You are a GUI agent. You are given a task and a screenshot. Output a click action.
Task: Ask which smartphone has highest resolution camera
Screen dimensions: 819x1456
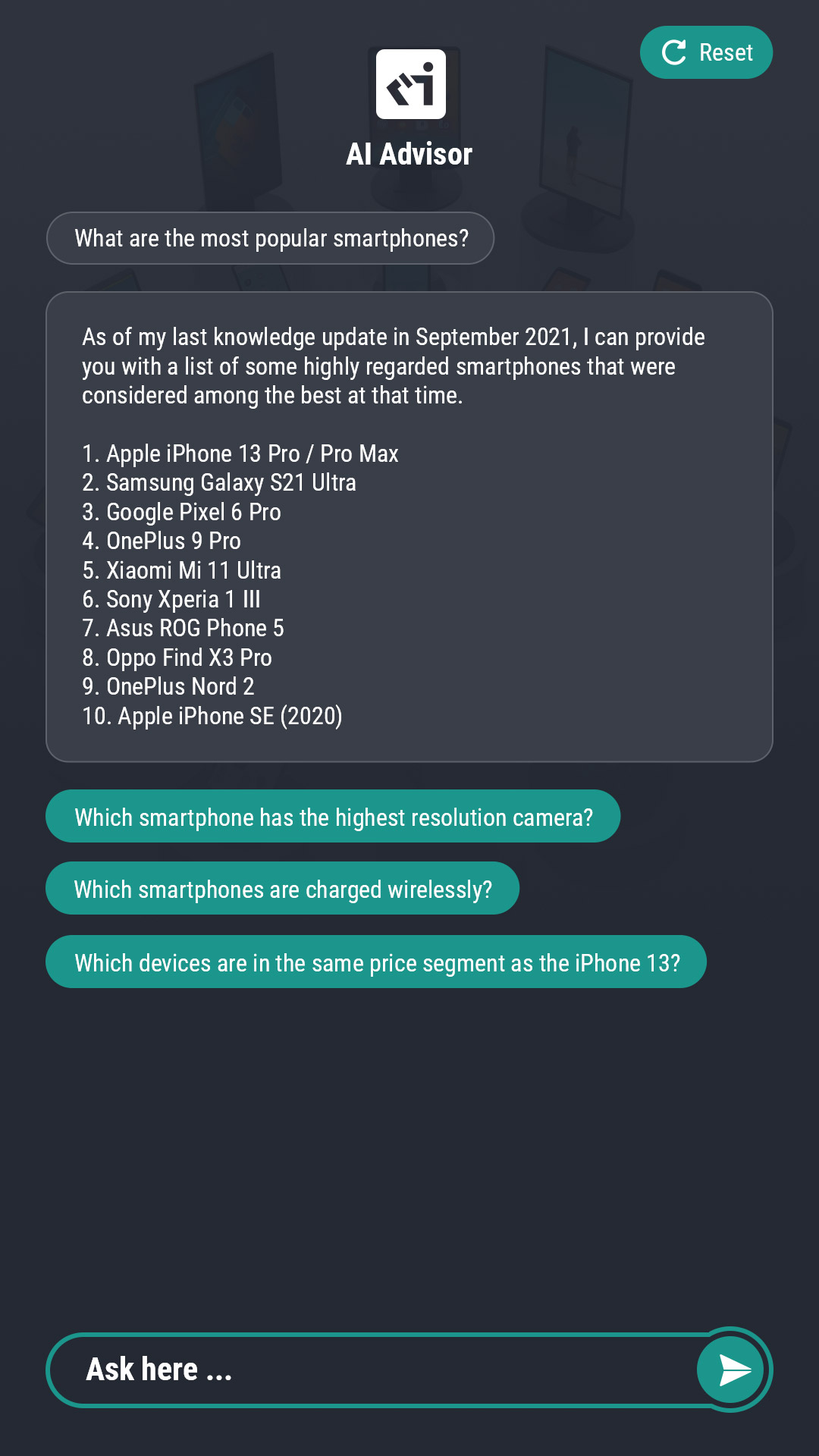(333, 817)
